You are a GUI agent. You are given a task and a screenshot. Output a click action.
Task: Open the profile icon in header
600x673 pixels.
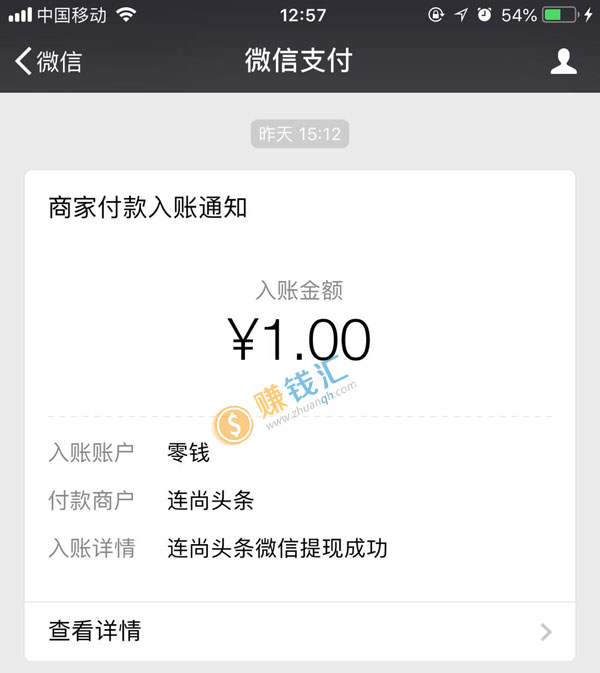[x=564, y=61]
